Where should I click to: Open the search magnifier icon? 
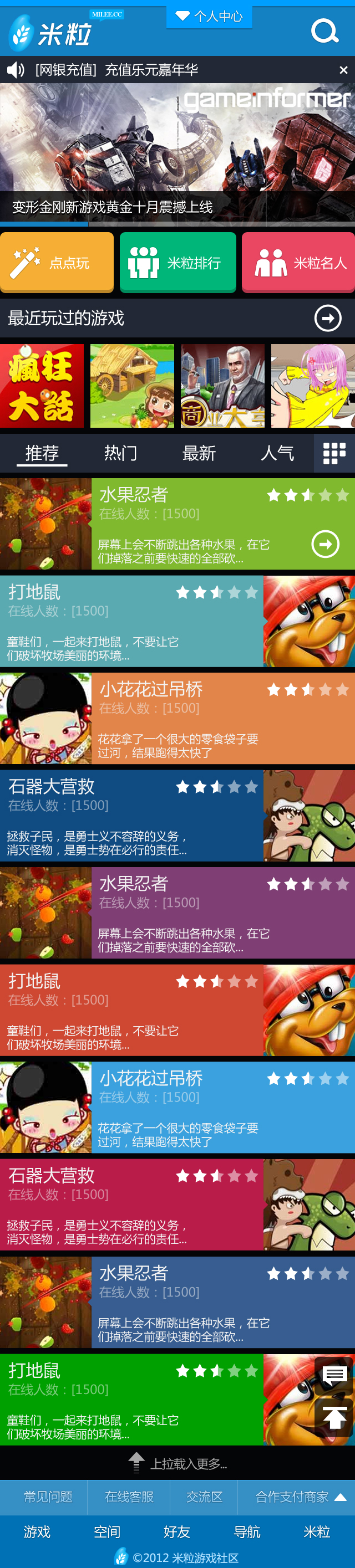pos(324,30)
